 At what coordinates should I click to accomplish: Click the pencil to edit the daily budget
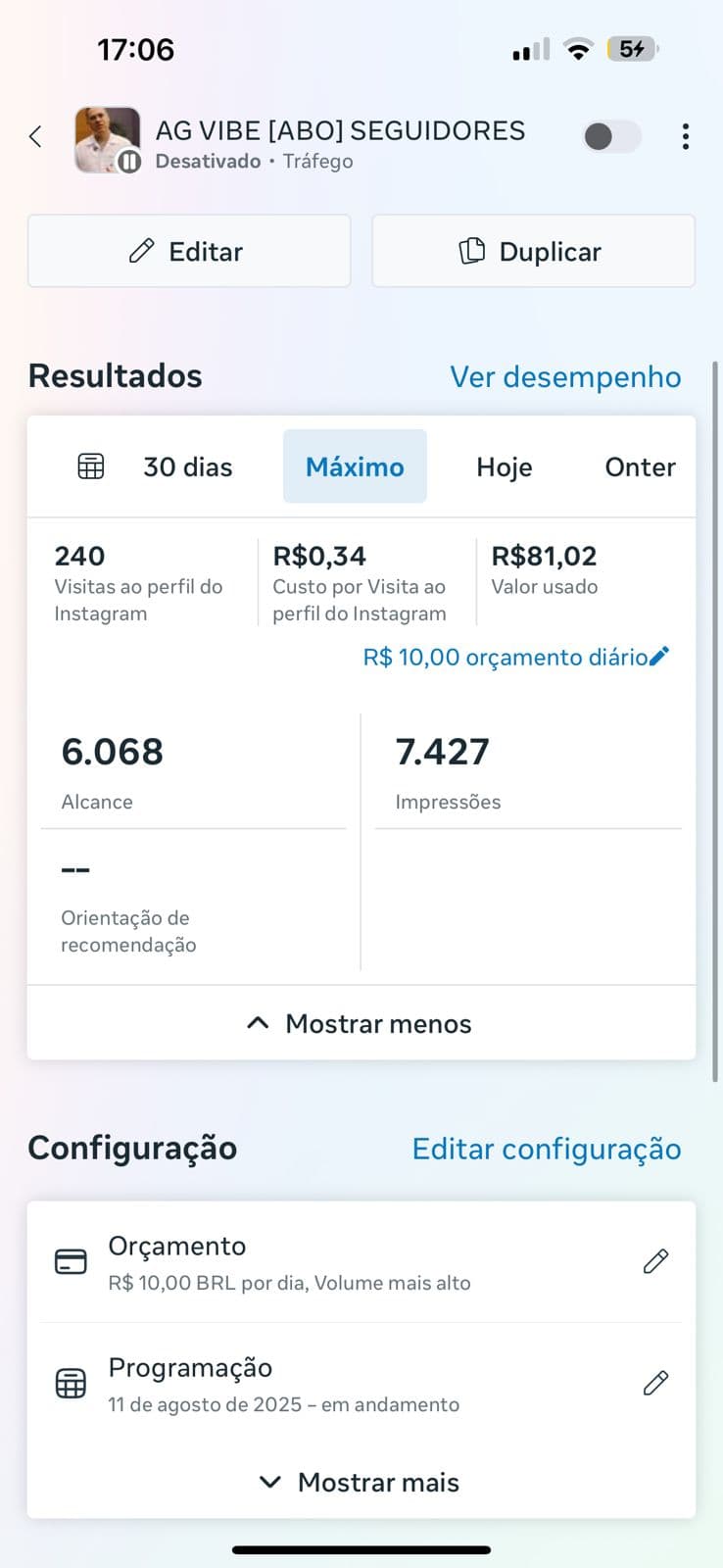coord(657,657)
